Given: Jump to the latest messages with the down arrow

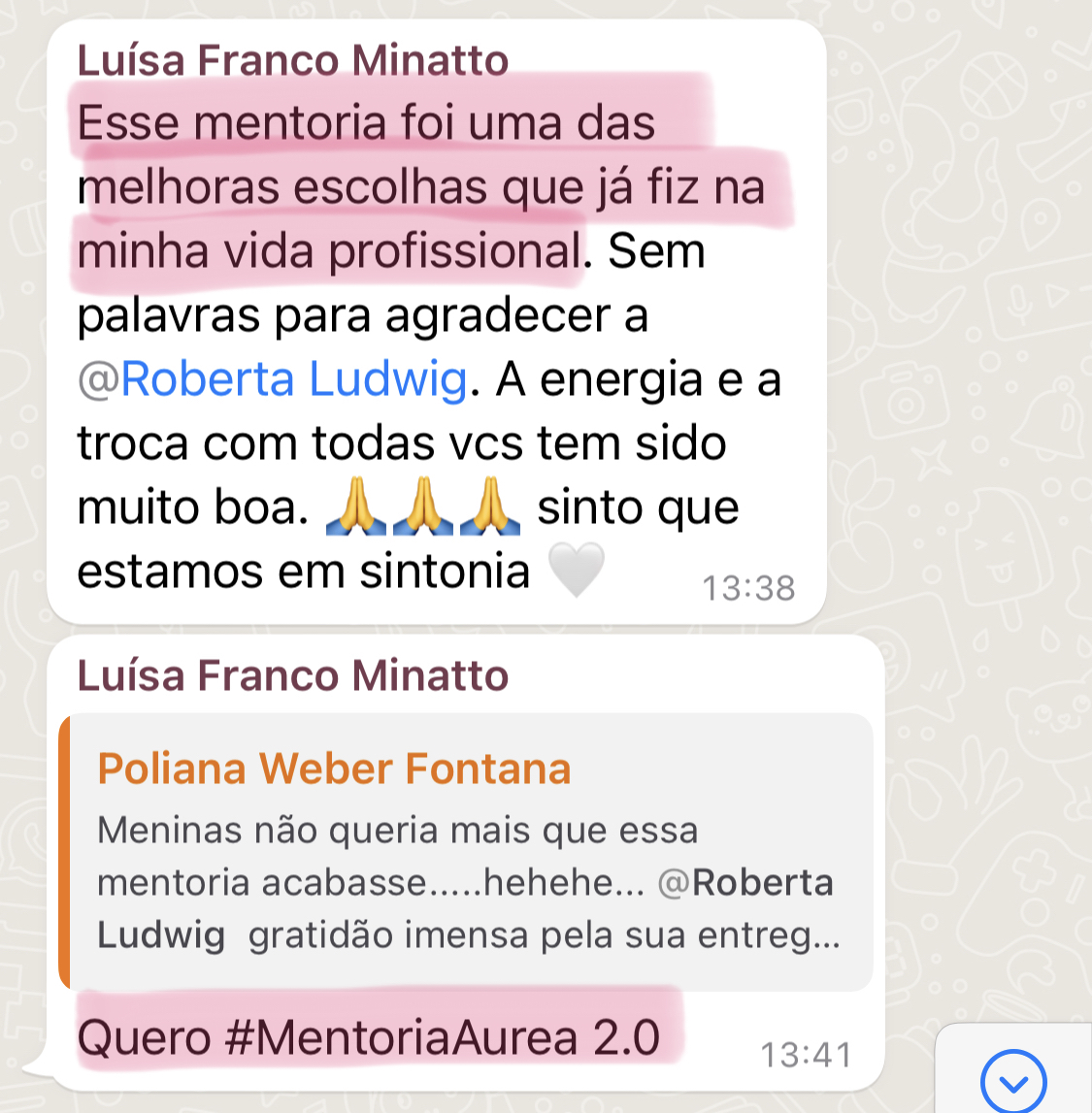Looking at the screenshot, I should pos(1013,1080).
